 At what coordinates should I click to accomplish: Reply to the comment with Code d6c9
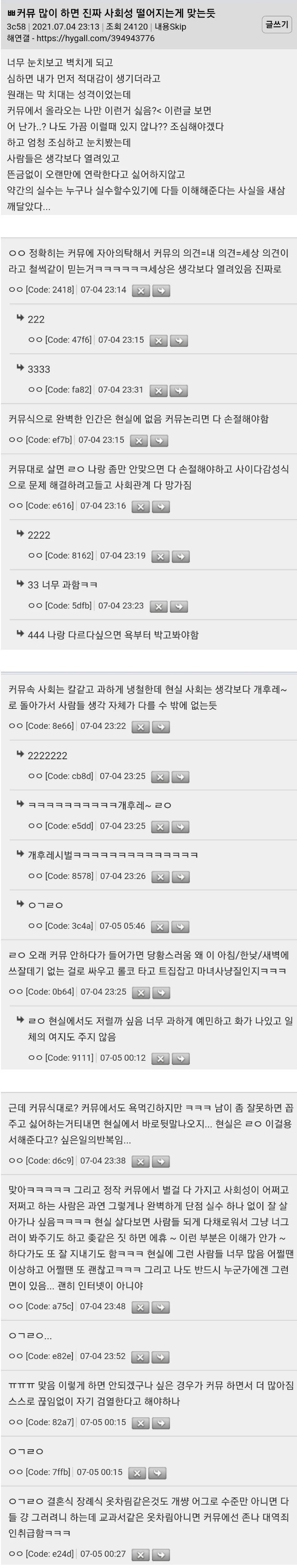pos(161,1162)
